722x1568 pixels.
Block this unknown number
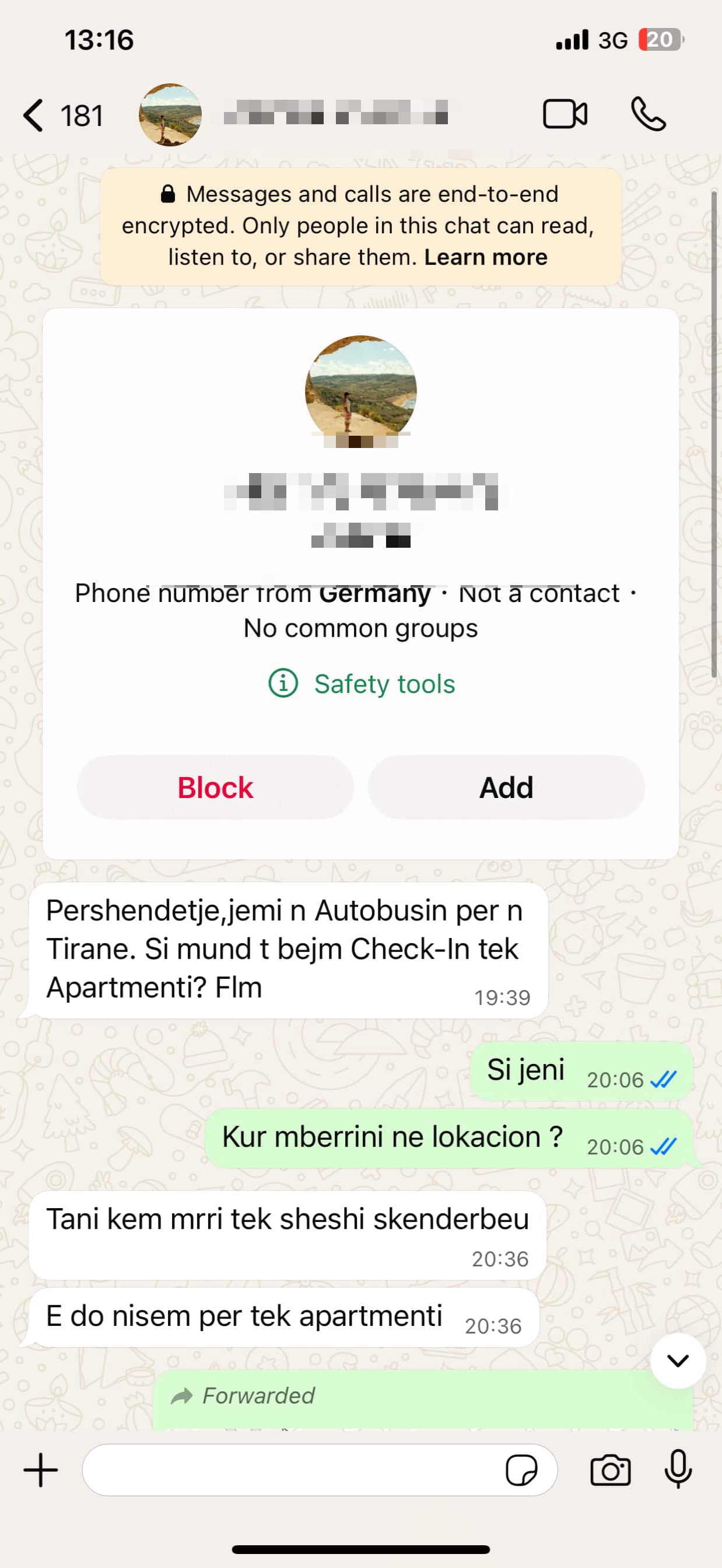215,787
